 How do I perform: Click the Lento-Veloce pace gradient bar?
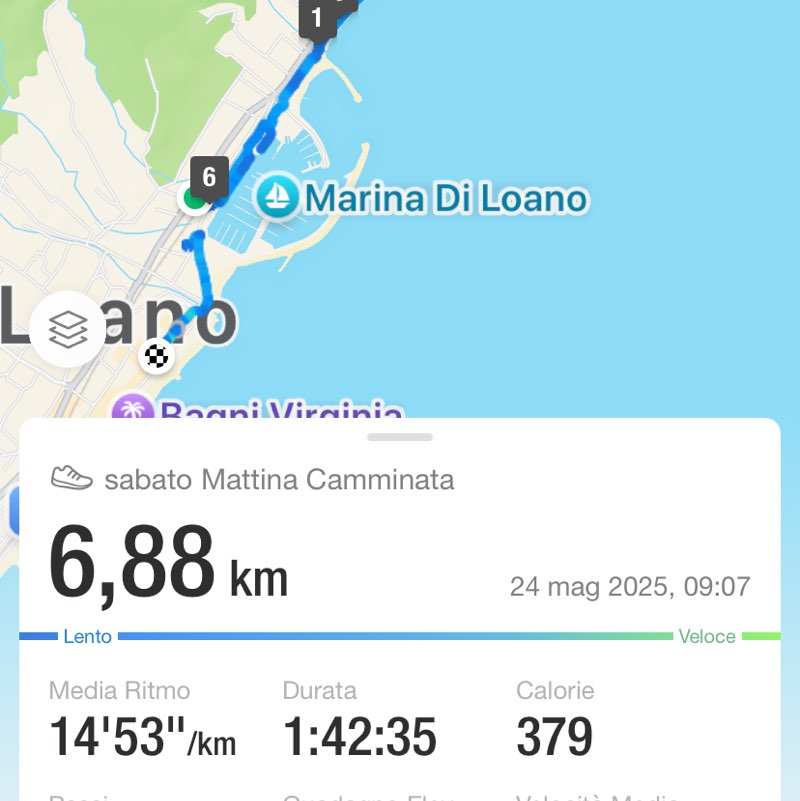[400, 635]
